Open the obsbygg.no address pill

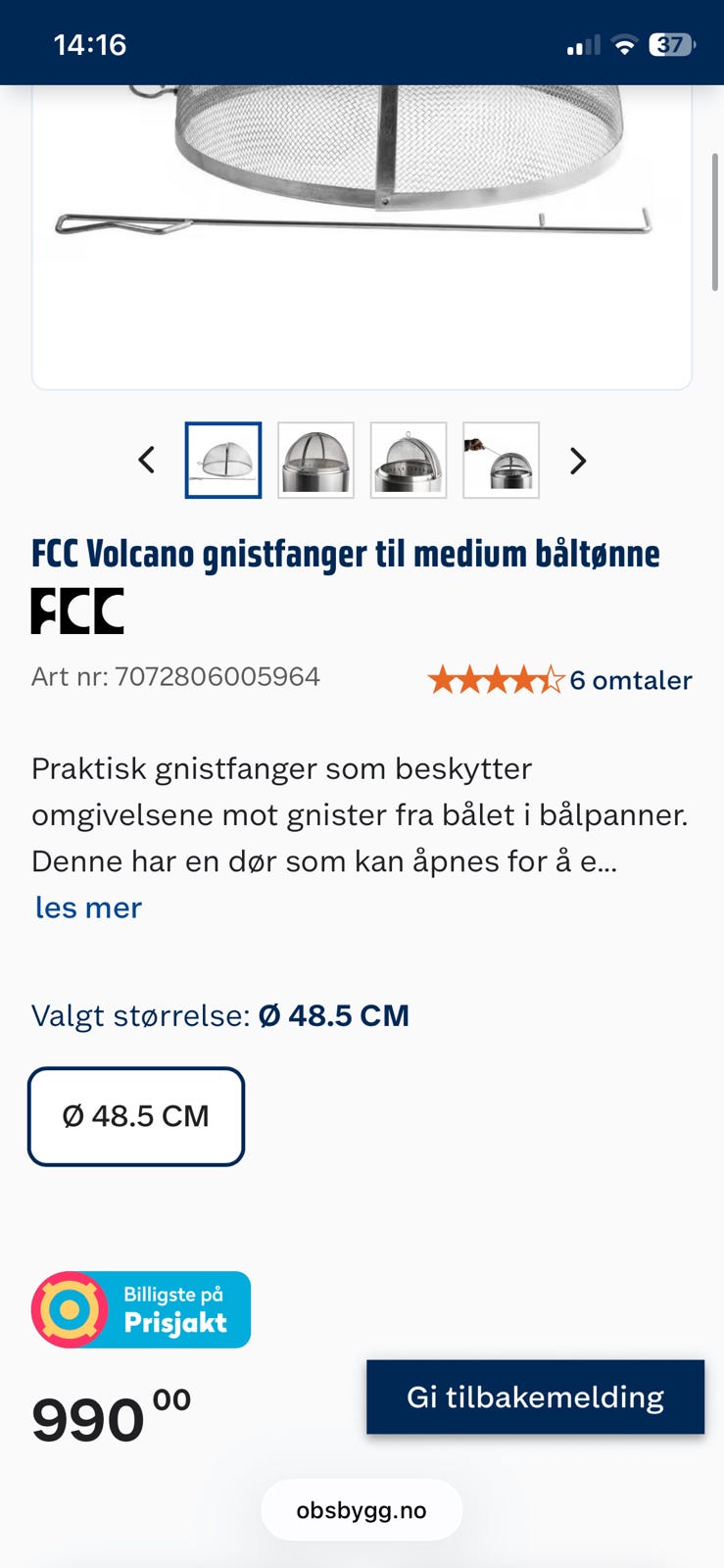tap(362, 1509)
